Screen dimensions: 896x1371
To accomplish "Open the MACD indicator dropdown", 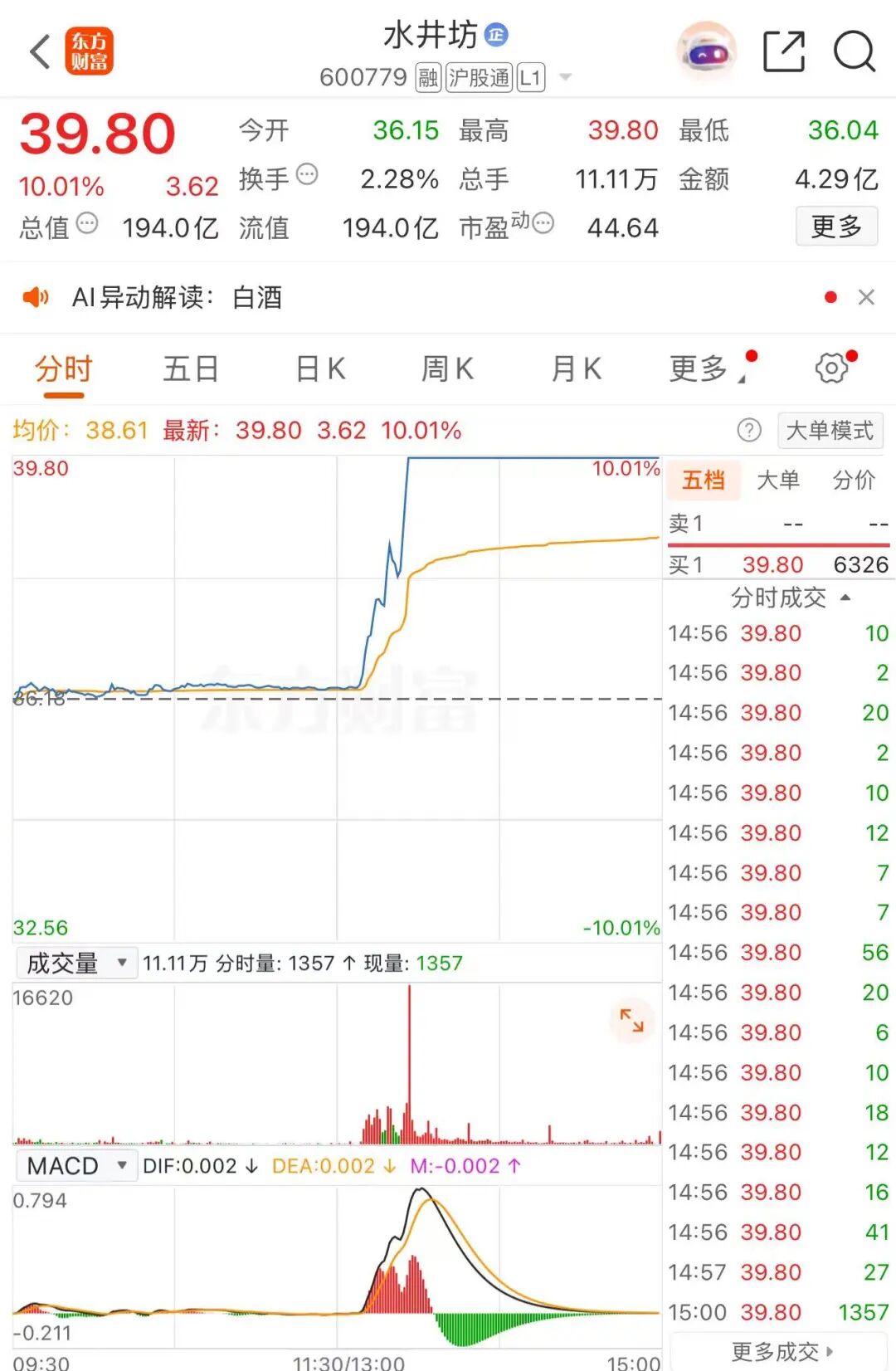I will coord(76,1166).
